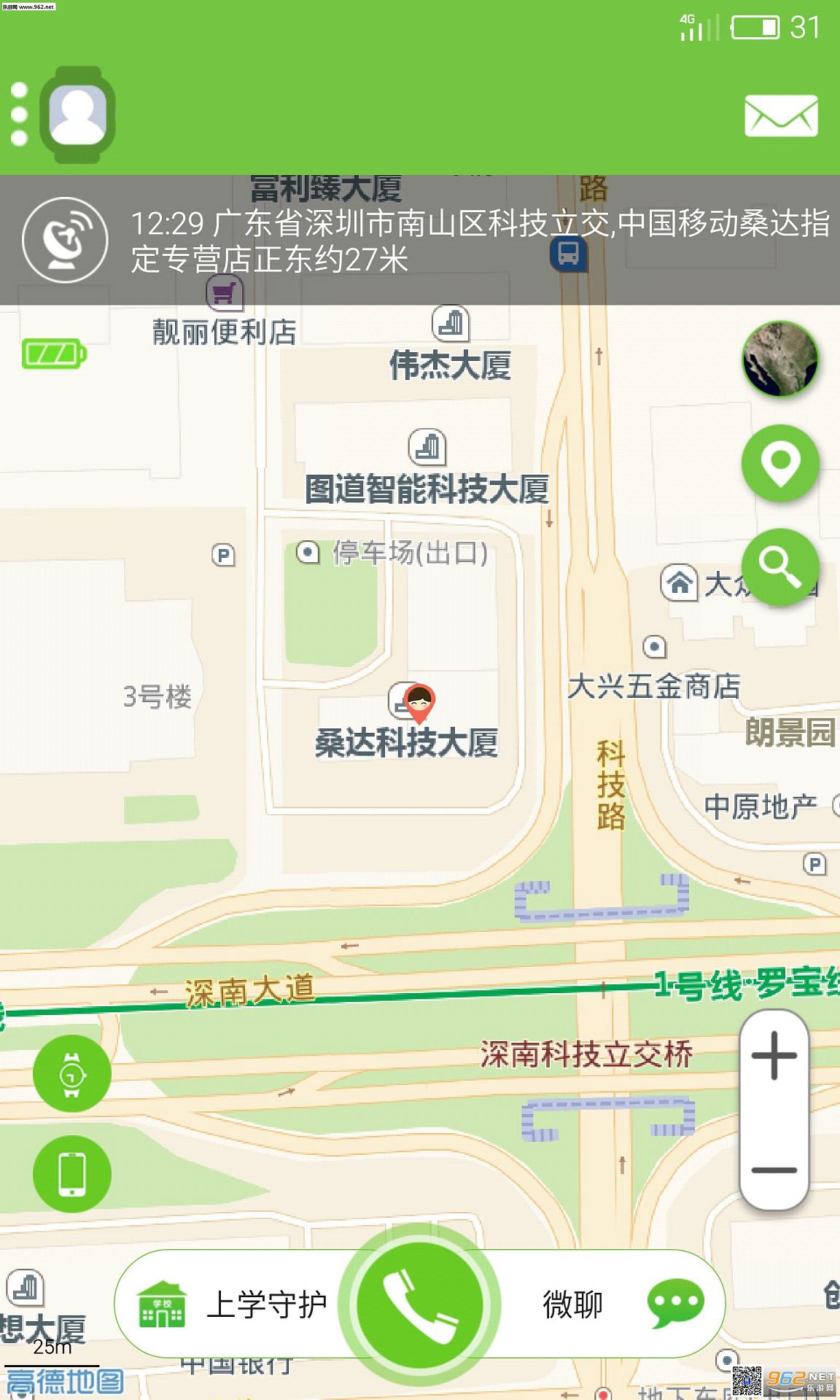The image size is (840, 1400).
Task: Refresh location with the satellite dish icon
Action: 65,240
